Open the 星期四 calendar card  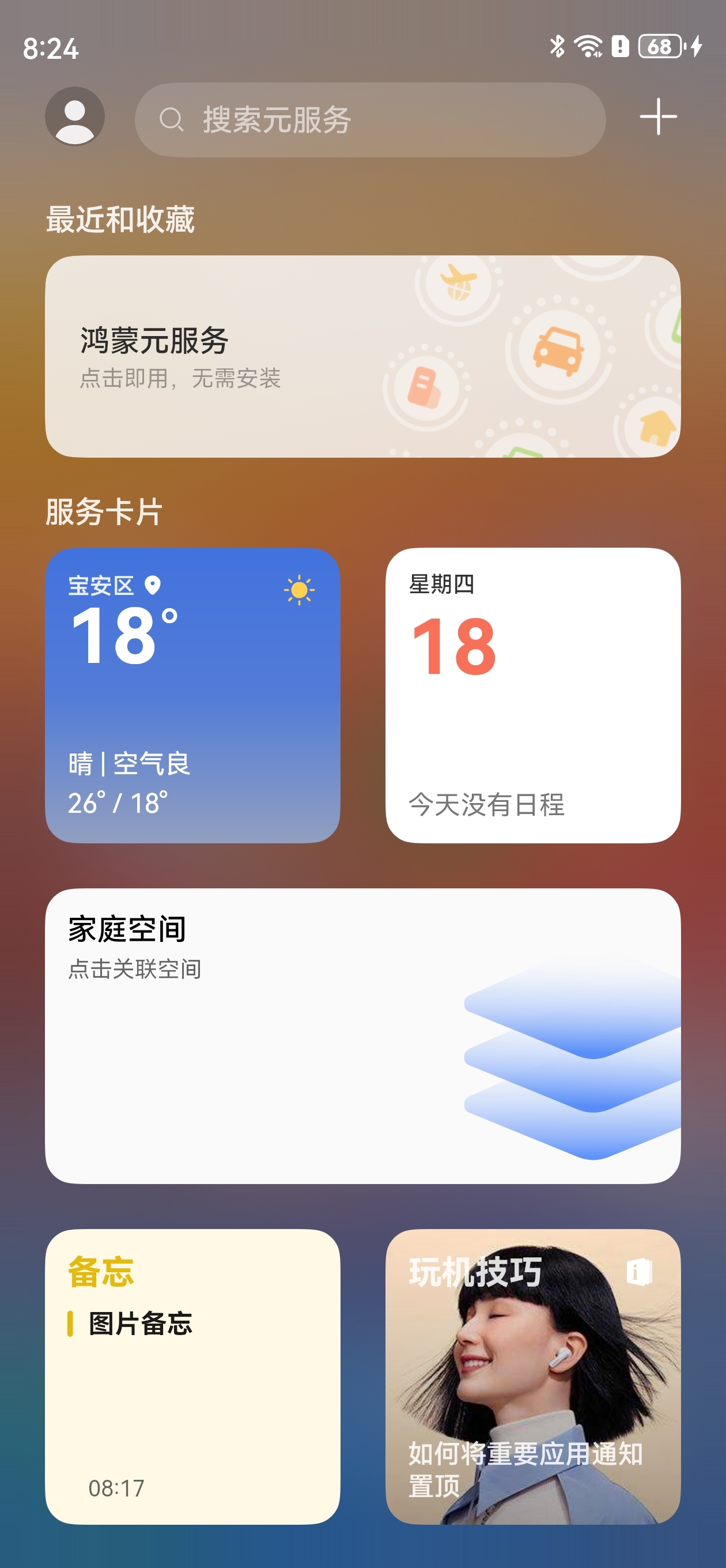[x=532, y=695]
